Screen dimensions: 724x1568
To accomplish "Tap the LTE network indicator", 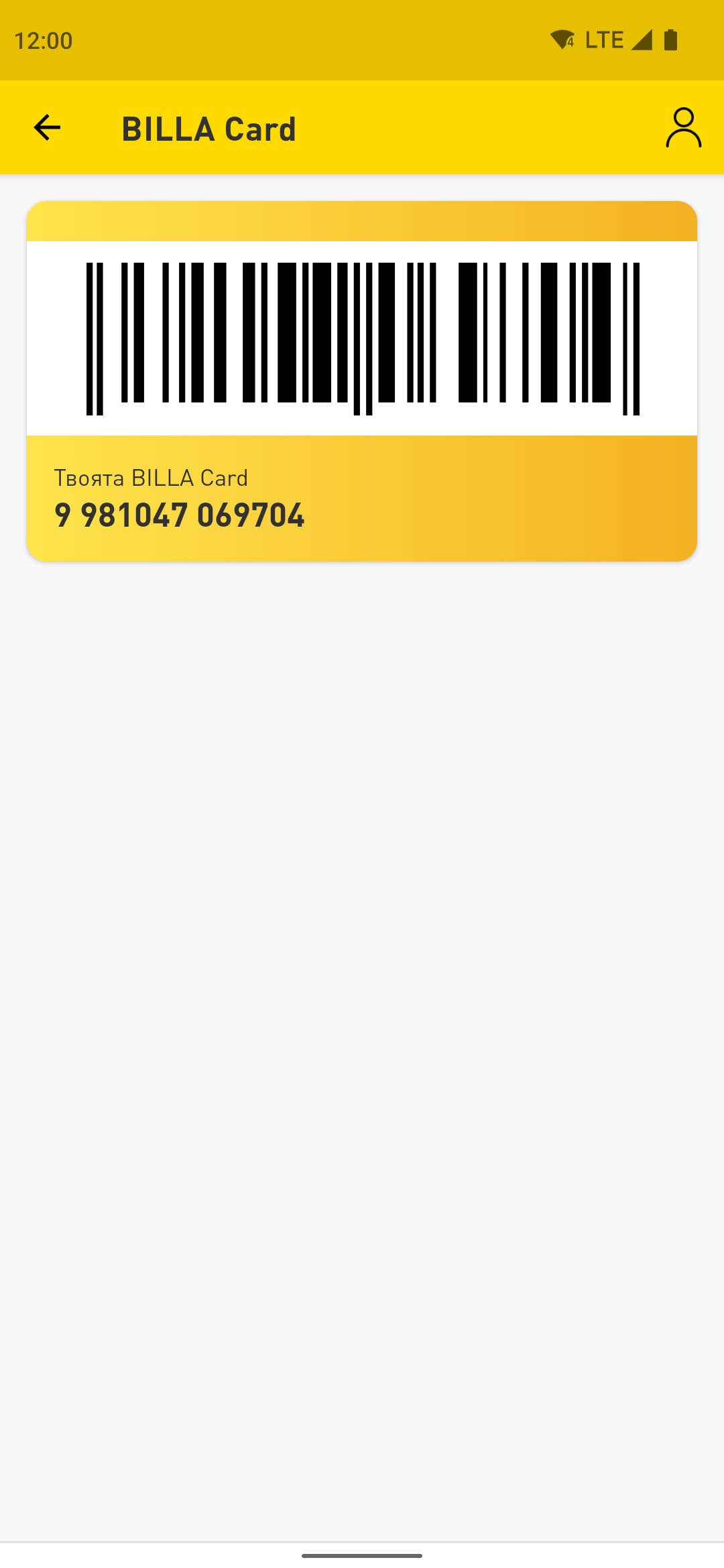I will click(602, 40).
